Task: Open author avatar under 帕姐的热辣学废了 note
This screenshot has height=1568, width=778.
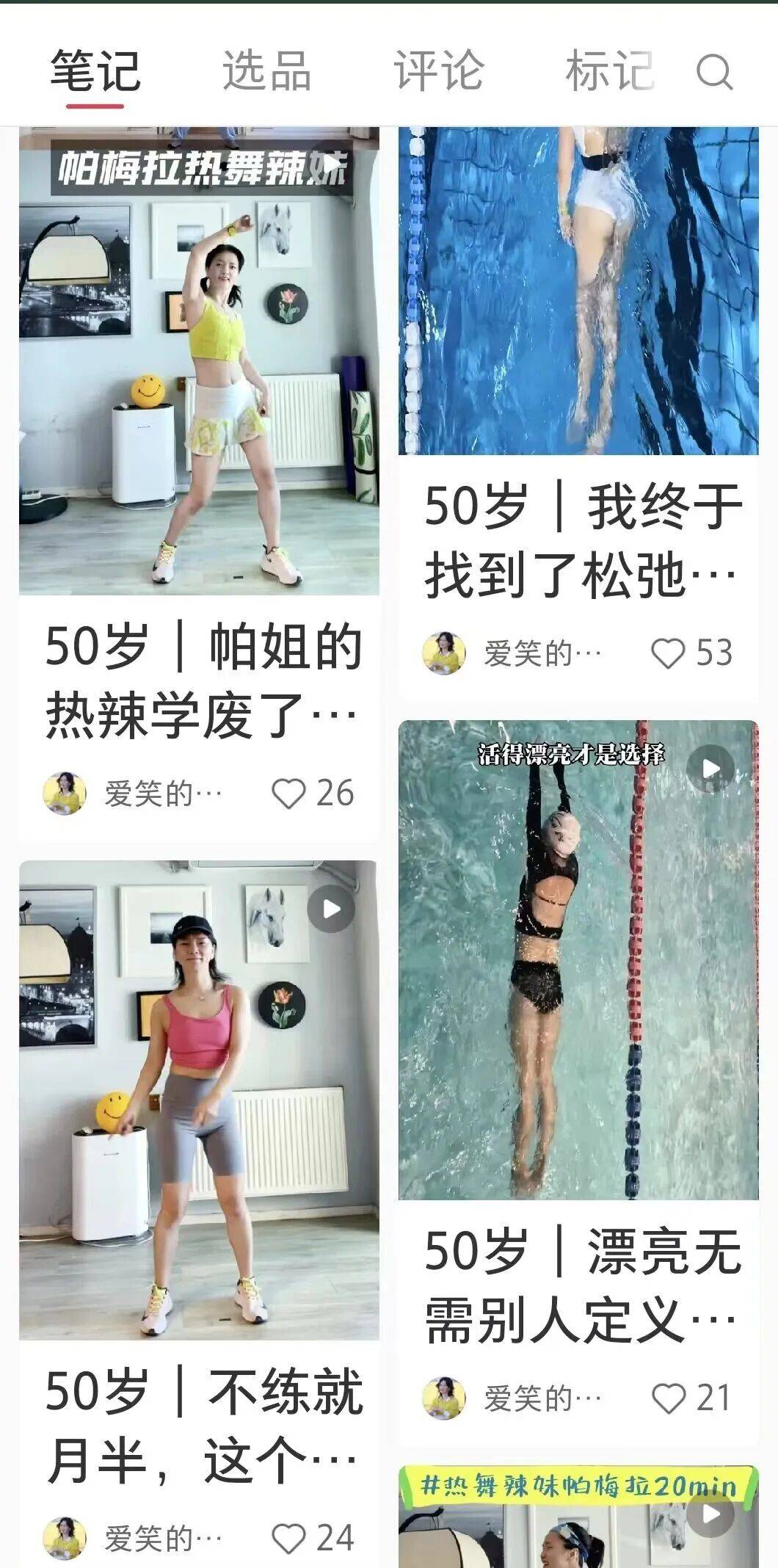Action: point(65,793)
